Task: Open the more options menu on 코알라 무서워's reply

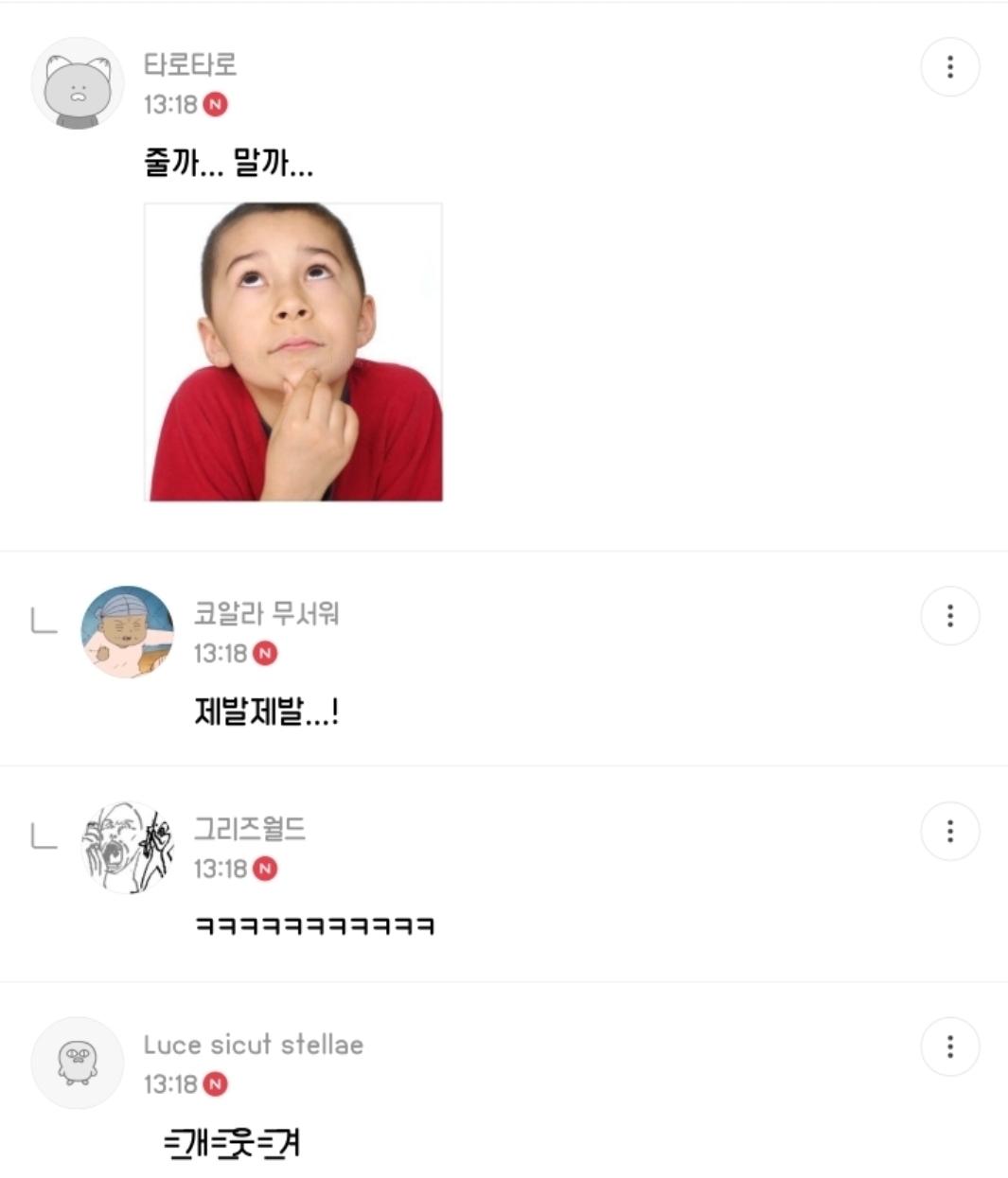Action: coord(949,616)
